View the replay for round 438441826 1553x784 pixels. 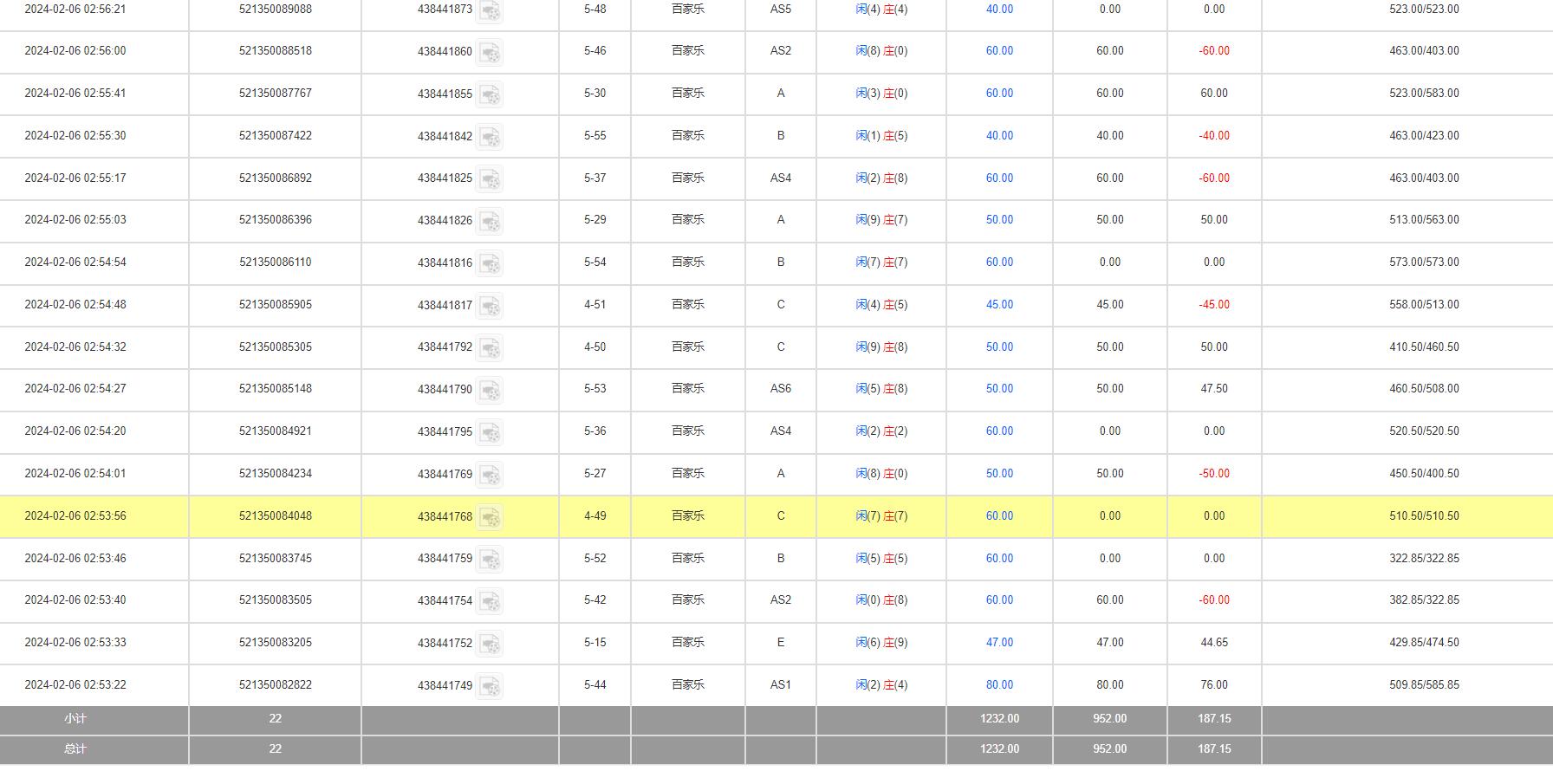(x=490, y=221)
